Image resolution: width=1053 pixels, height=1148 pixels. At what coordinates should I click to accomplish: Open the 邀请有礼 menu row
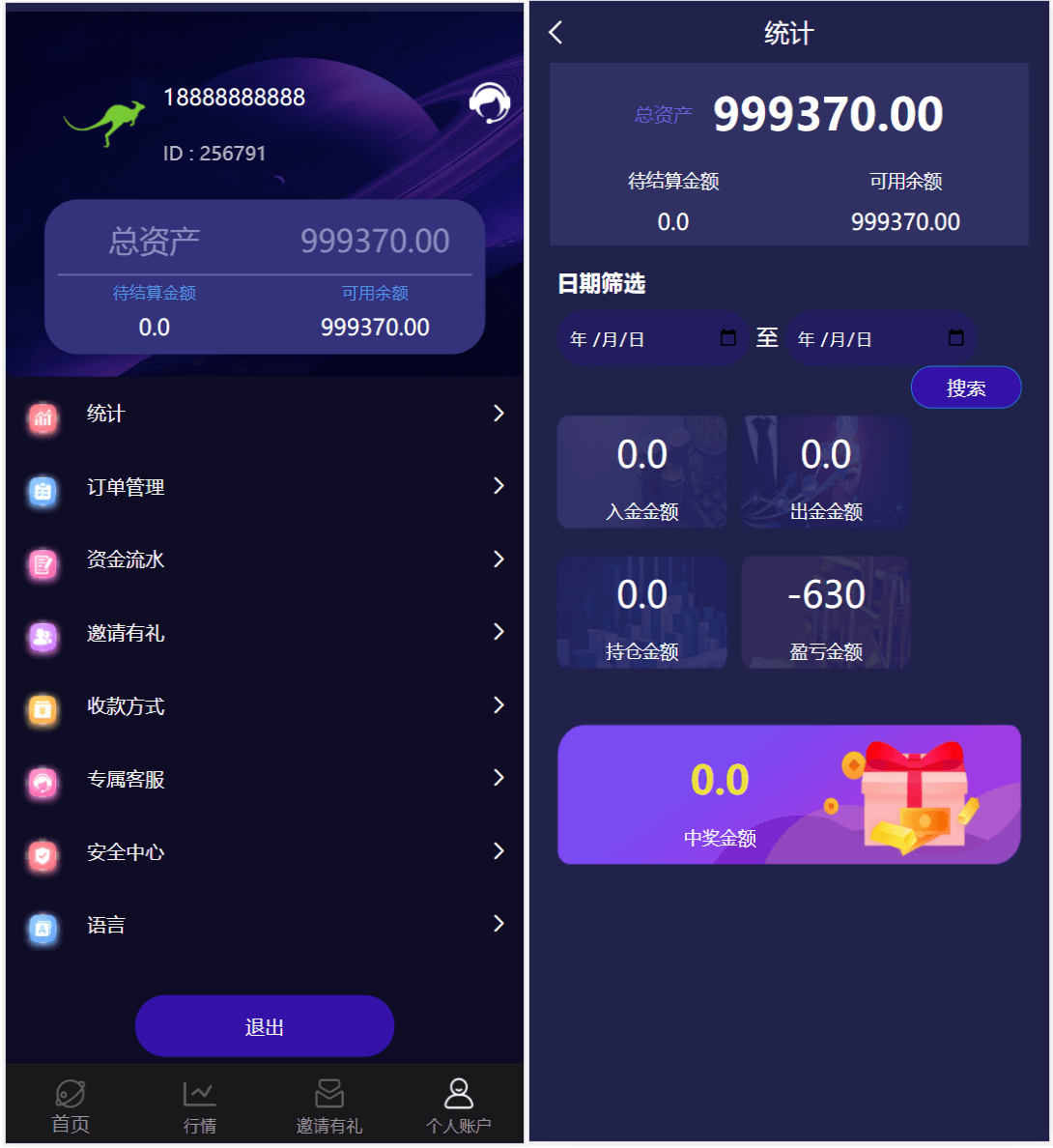pyautogui.click(x=264, y=634)
